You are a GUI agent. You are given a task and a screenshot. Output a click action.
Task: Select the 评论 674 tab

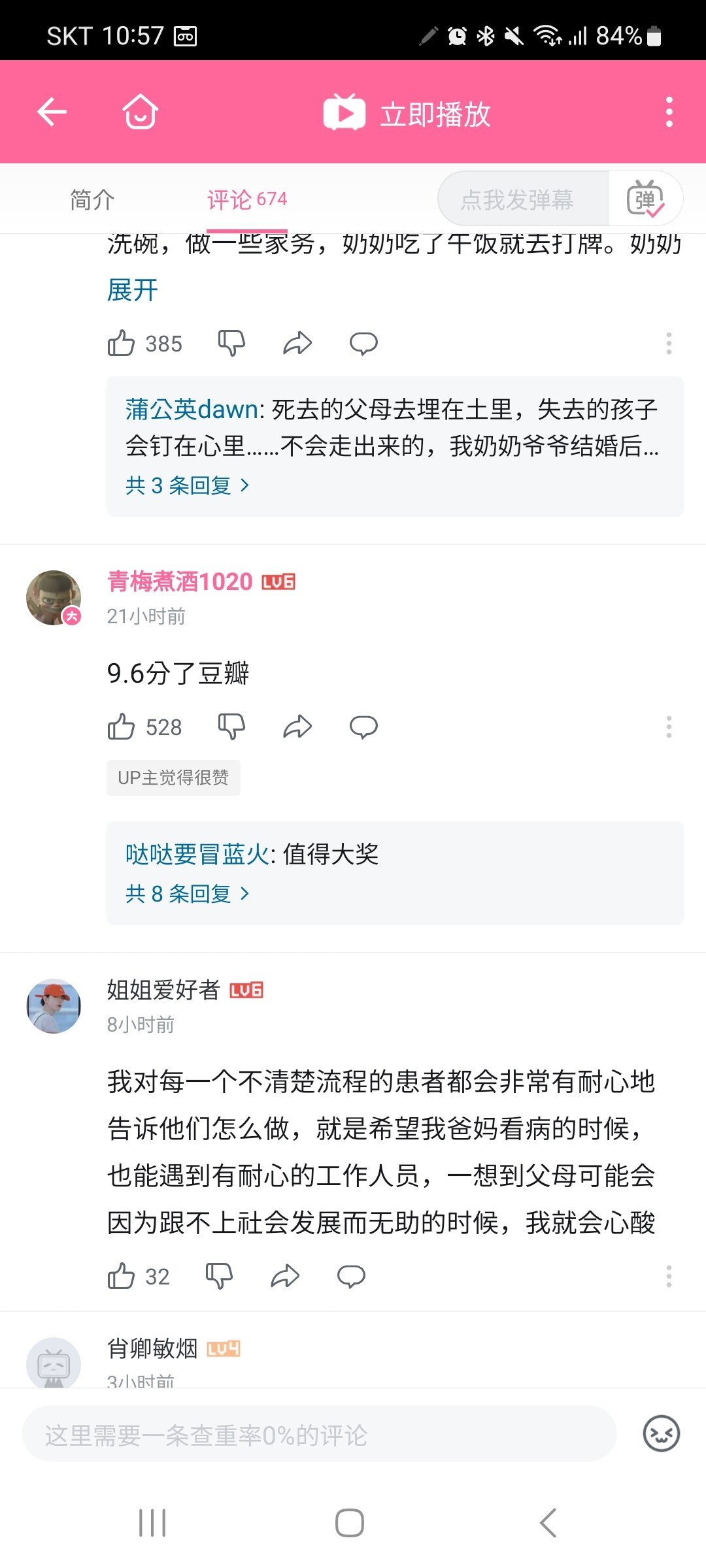[247, 201]
